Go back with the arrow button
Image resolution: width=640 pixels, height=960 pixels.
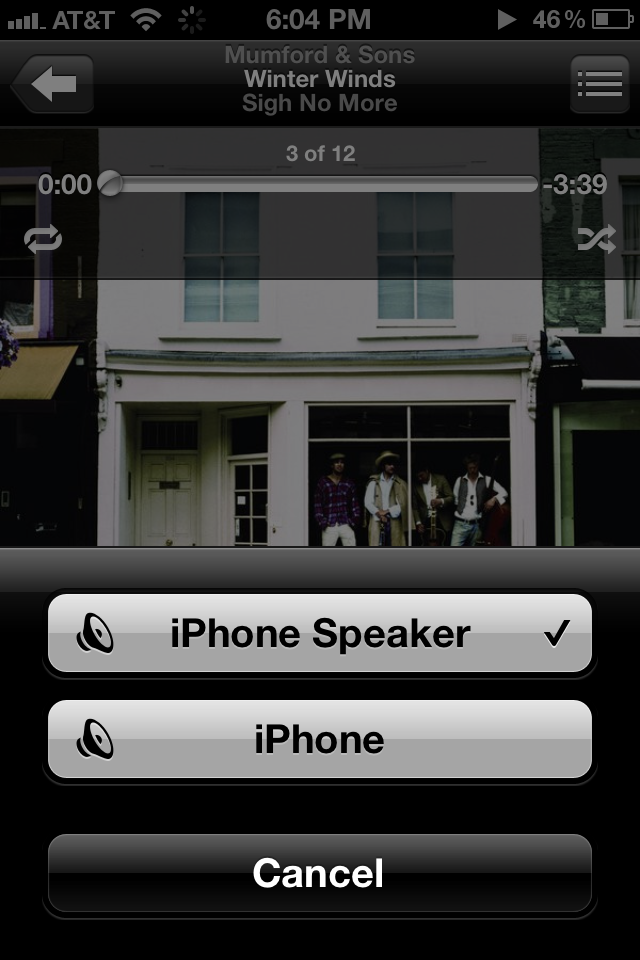point(53,84)
